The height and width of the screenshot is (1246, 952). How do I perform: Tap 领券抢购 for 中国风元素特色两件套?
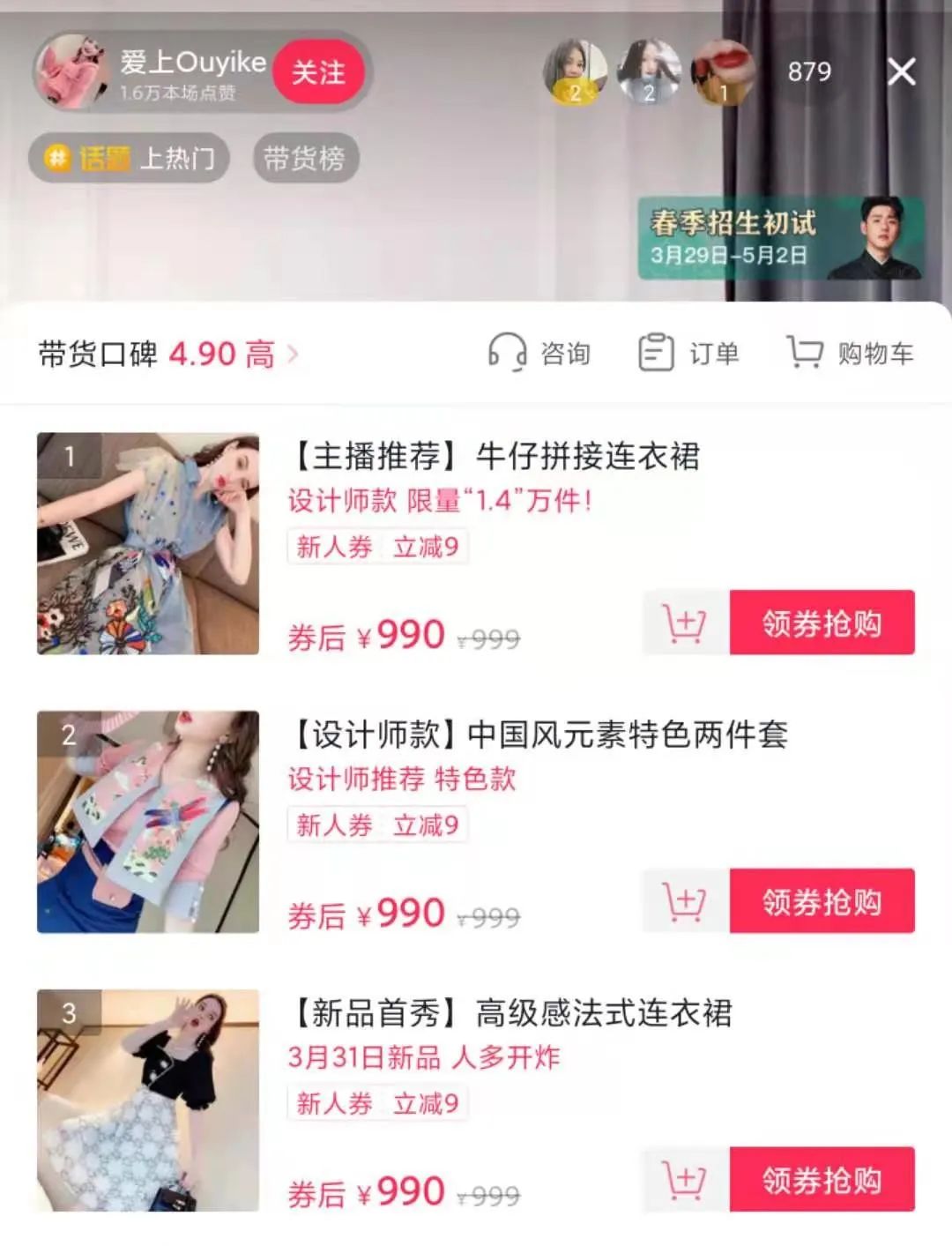(x=822, y=901)
